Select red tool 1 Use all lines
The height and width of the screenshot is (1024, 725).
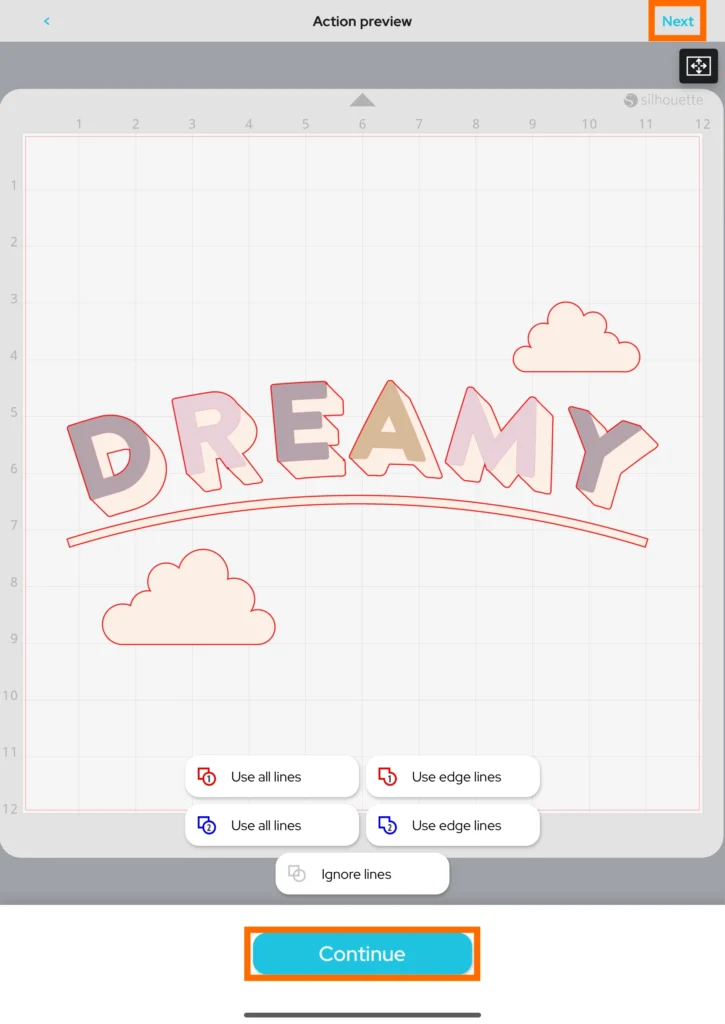tap(271, 777)
